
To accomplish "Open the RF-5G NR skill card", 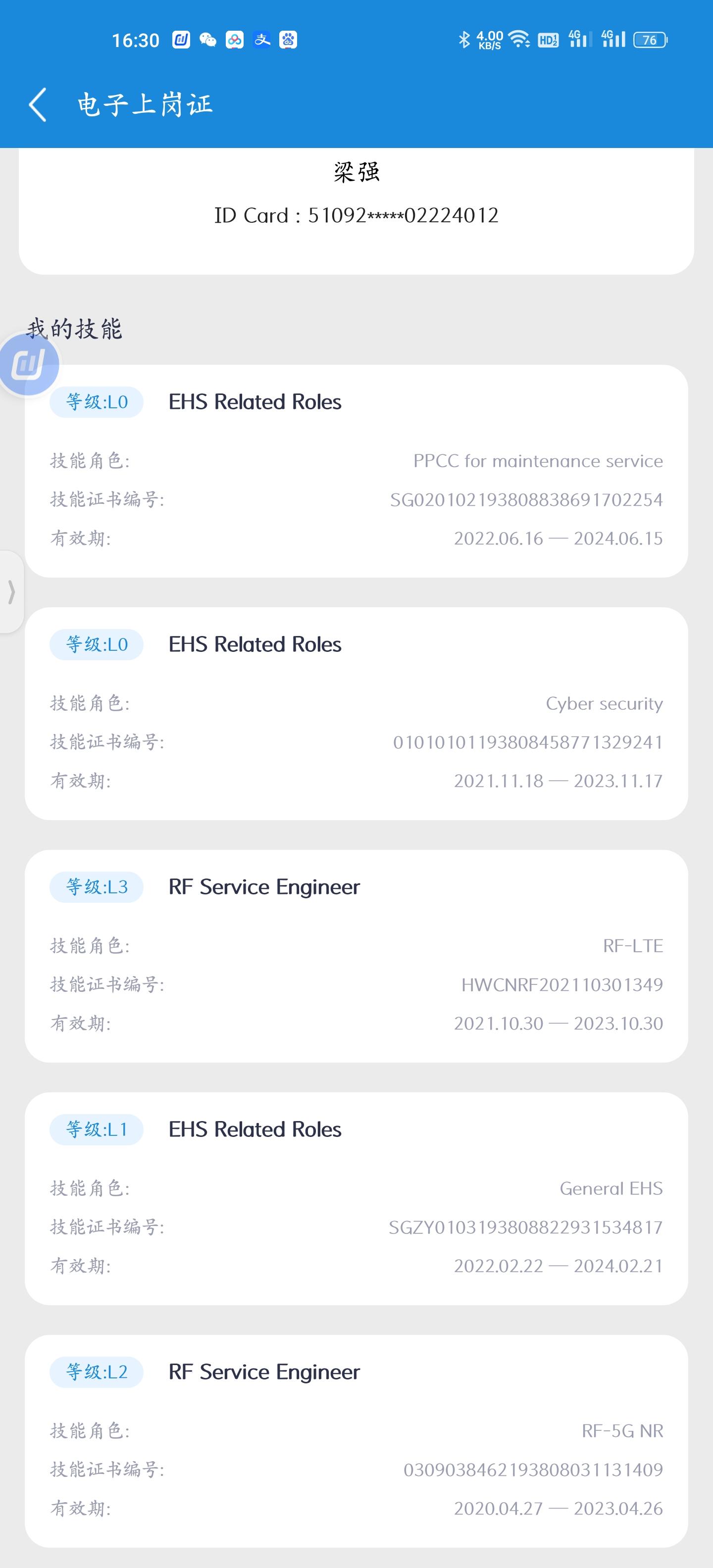I will click(x=356, y=1441).
